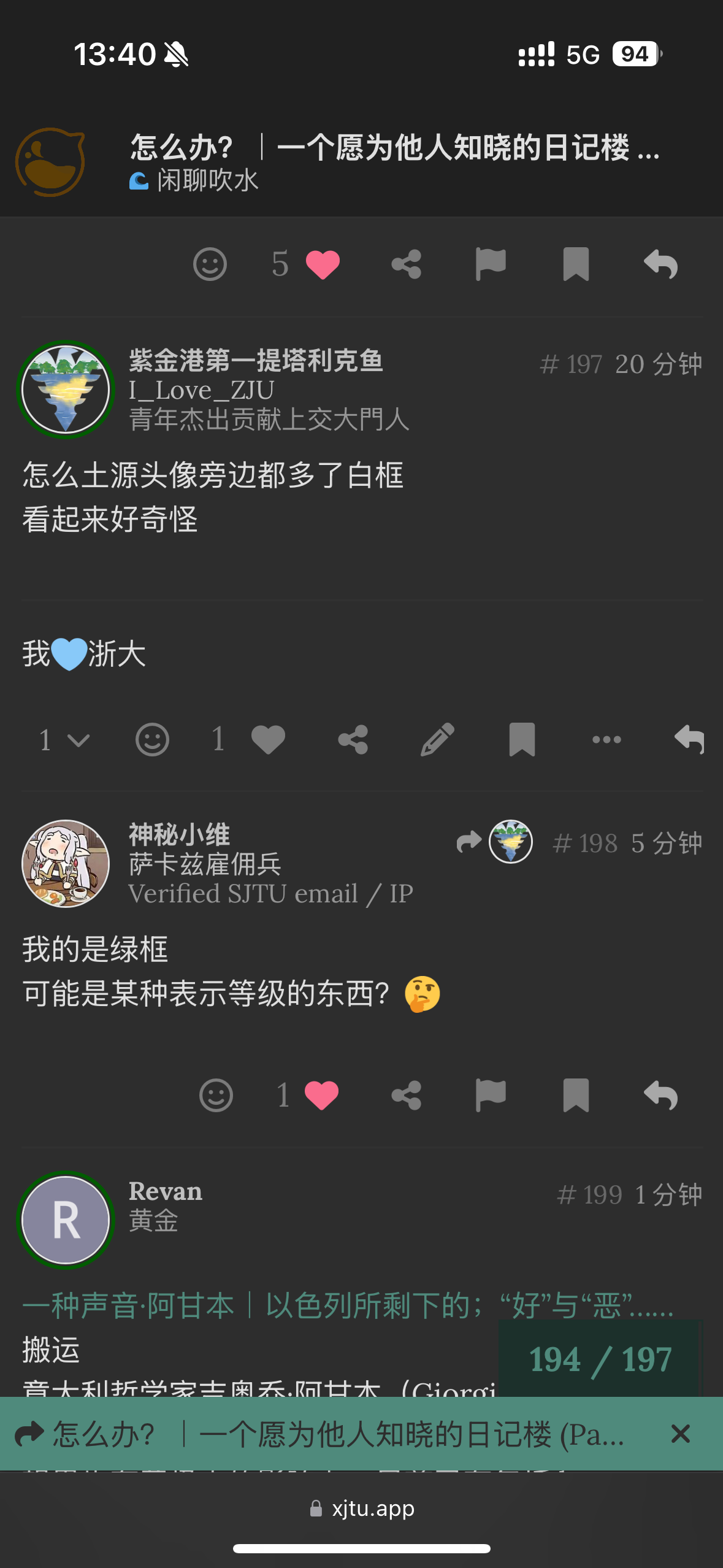Add emoji reaction to 神秘小维's post
This screenshot has height=1568, width=723.
click(x=216, y=1095)
